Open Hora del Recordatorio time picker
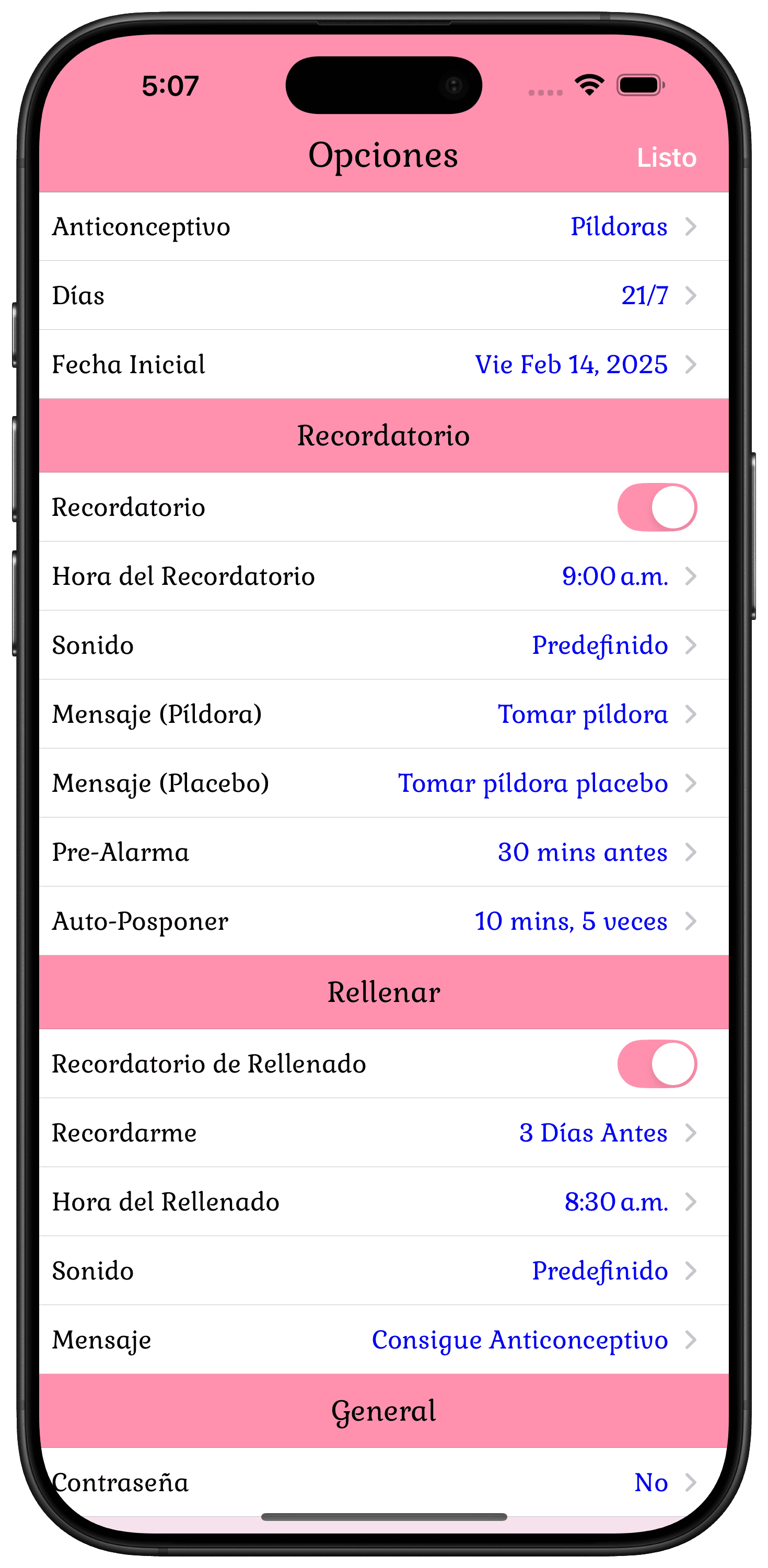This screenshot has width=768, height=1568. click(x=384, y=576)
